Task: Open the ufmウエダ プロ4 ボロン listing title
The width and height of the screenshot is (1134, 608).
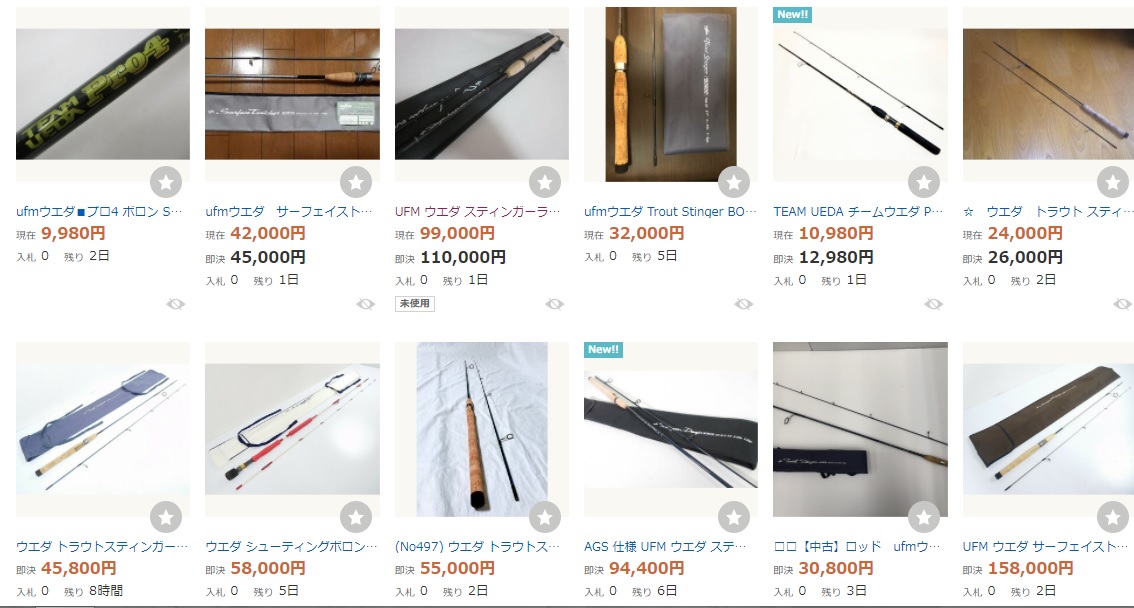Action: coord(102,212)
